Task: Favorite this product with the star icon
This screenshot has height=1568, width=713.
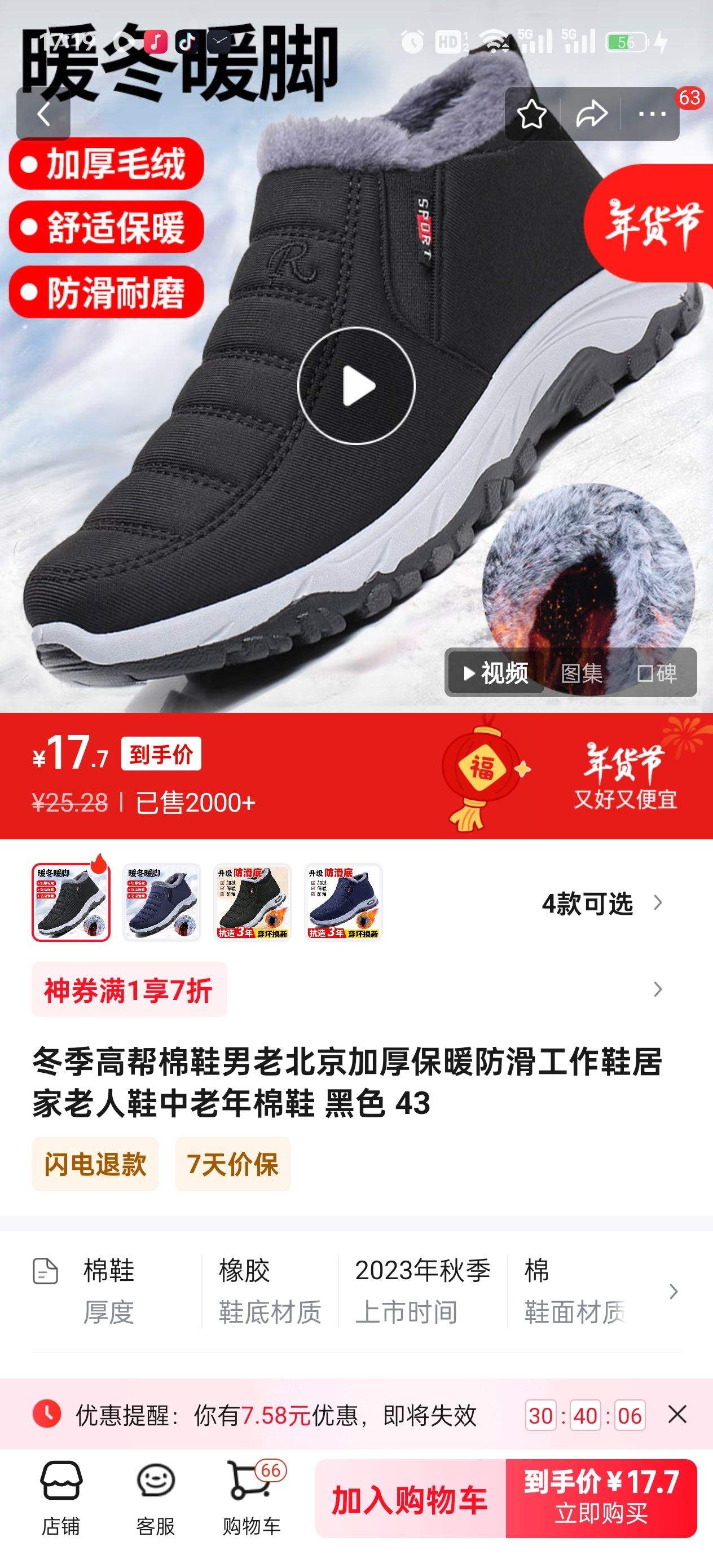Action: coord(531,114)
